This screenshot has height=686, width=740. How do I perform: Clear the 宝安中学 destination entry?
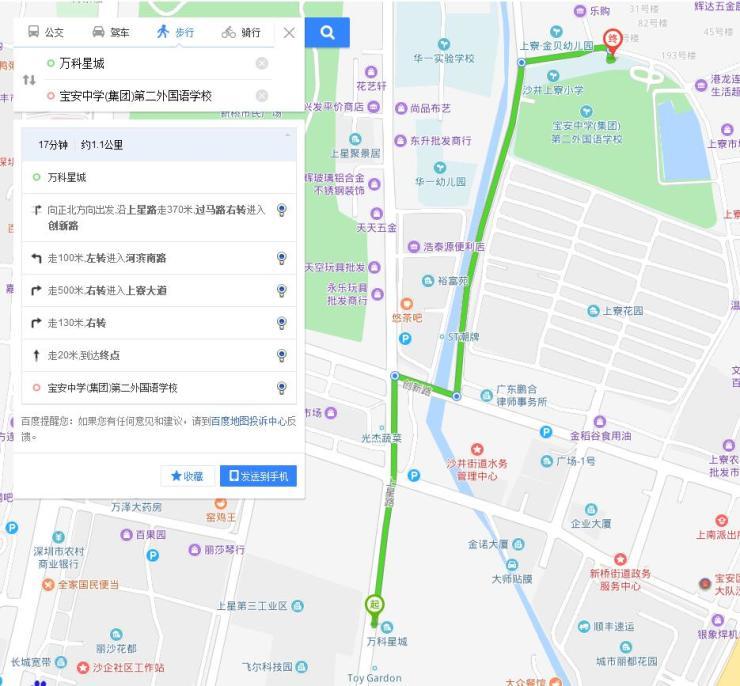click(x=262, y=96)
